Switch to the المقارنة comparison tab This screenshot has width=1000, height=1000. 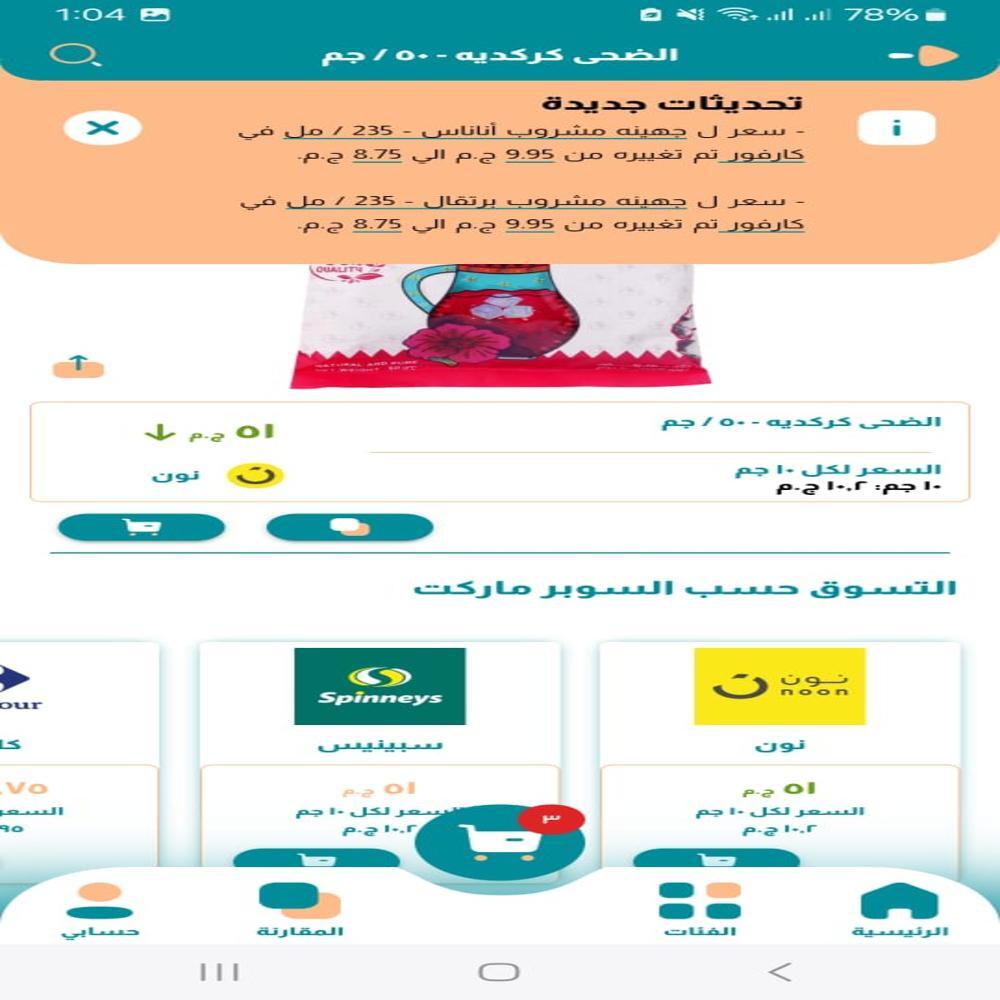pyautogui.click(x=299, y=908)
